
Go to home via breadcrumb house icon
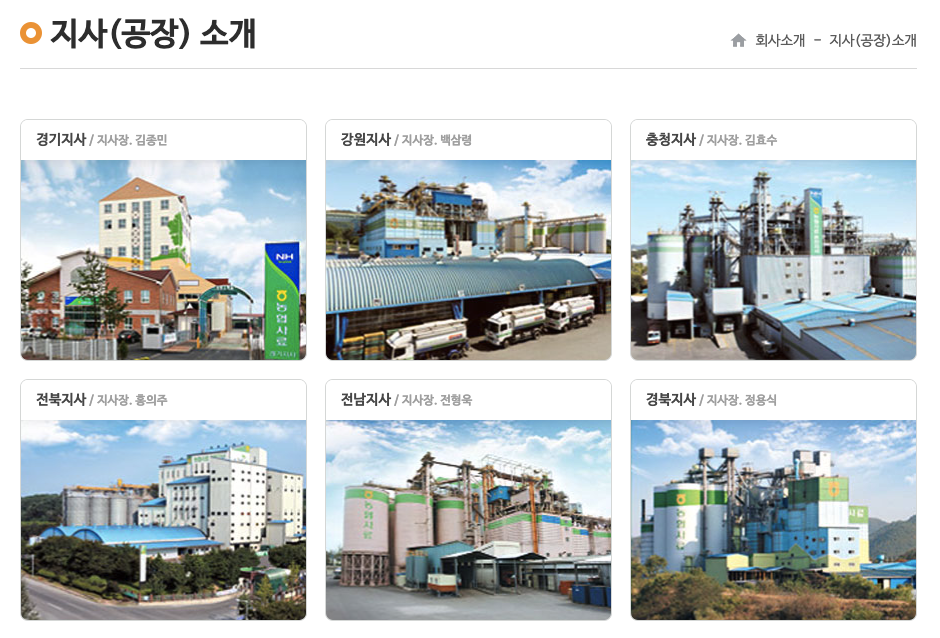(x=738, y=40)
